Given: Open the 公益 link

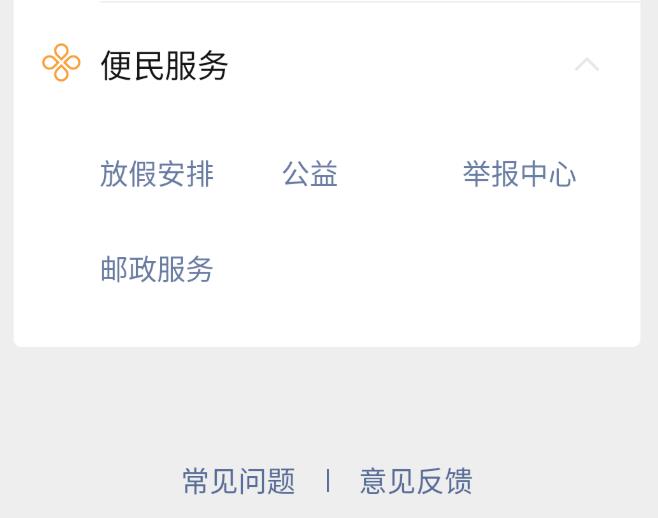Looking at the screenshot, I should [309, 175].
